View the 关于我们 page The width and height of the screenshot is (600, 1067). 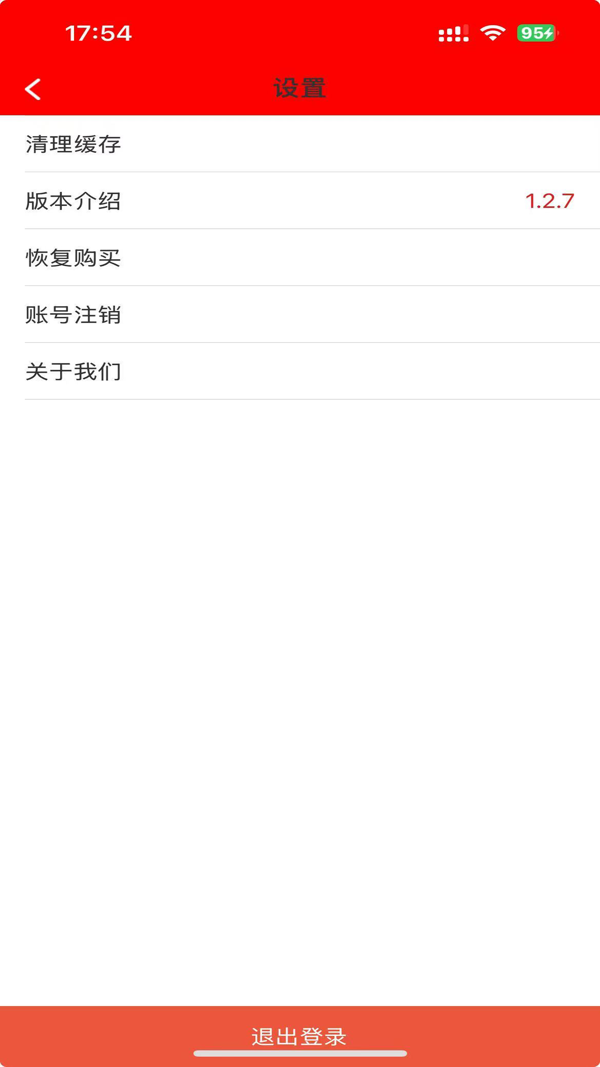[x=300, y=372]
